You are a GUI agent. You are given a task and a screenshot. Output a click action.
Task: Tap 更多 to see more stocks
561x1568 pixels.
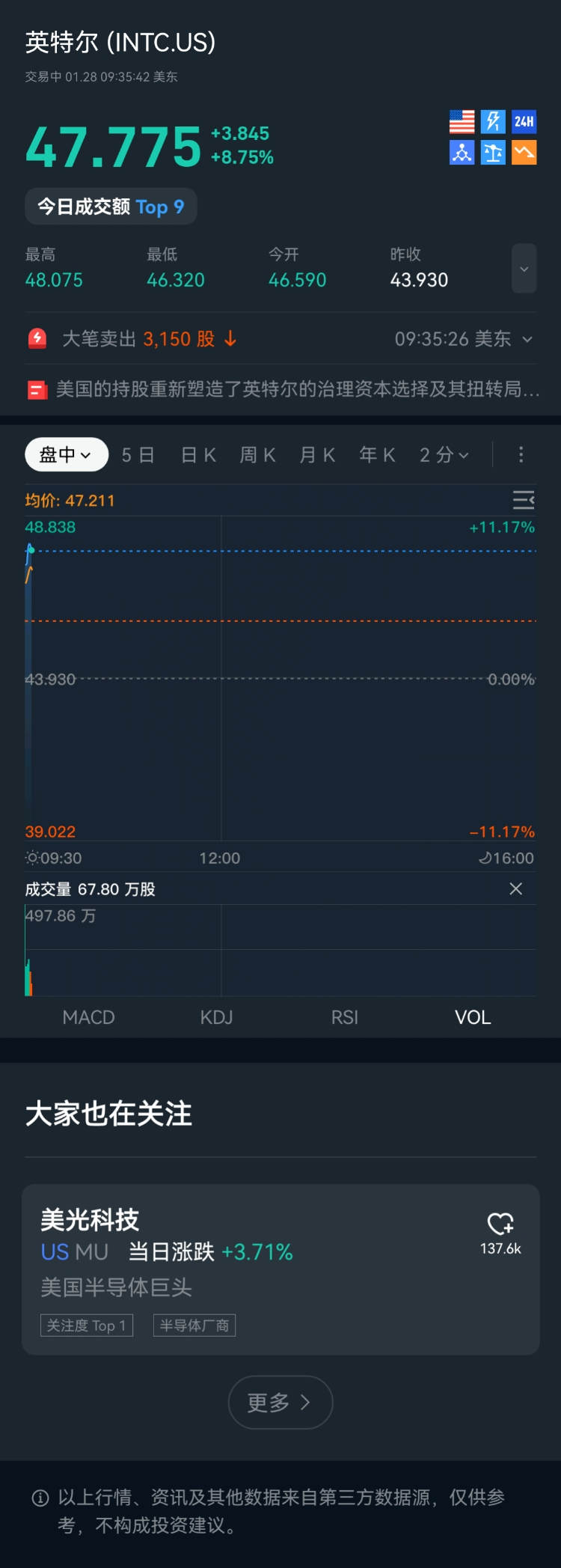pos(280,1402)
